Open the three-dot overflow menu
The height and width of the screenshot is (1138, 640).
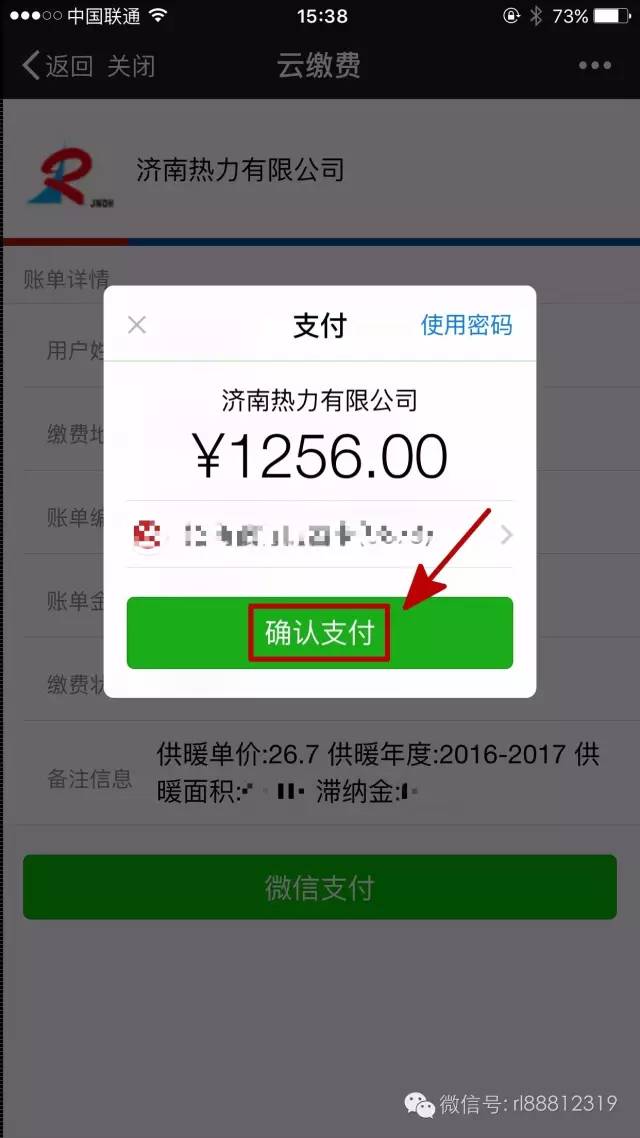point(594,66)
